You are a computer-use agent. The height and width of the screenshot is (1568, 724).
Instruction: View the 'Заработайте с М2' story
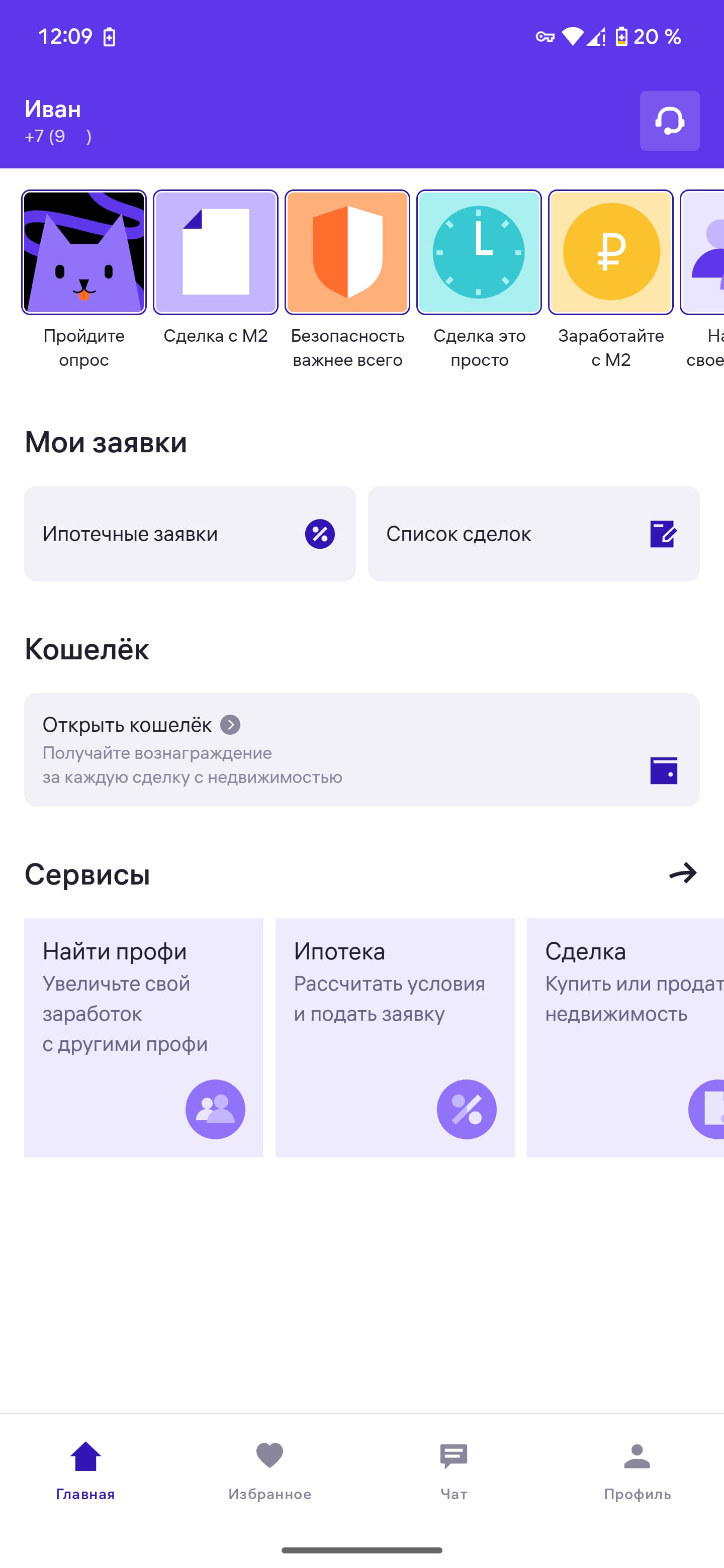pos(611,252)
